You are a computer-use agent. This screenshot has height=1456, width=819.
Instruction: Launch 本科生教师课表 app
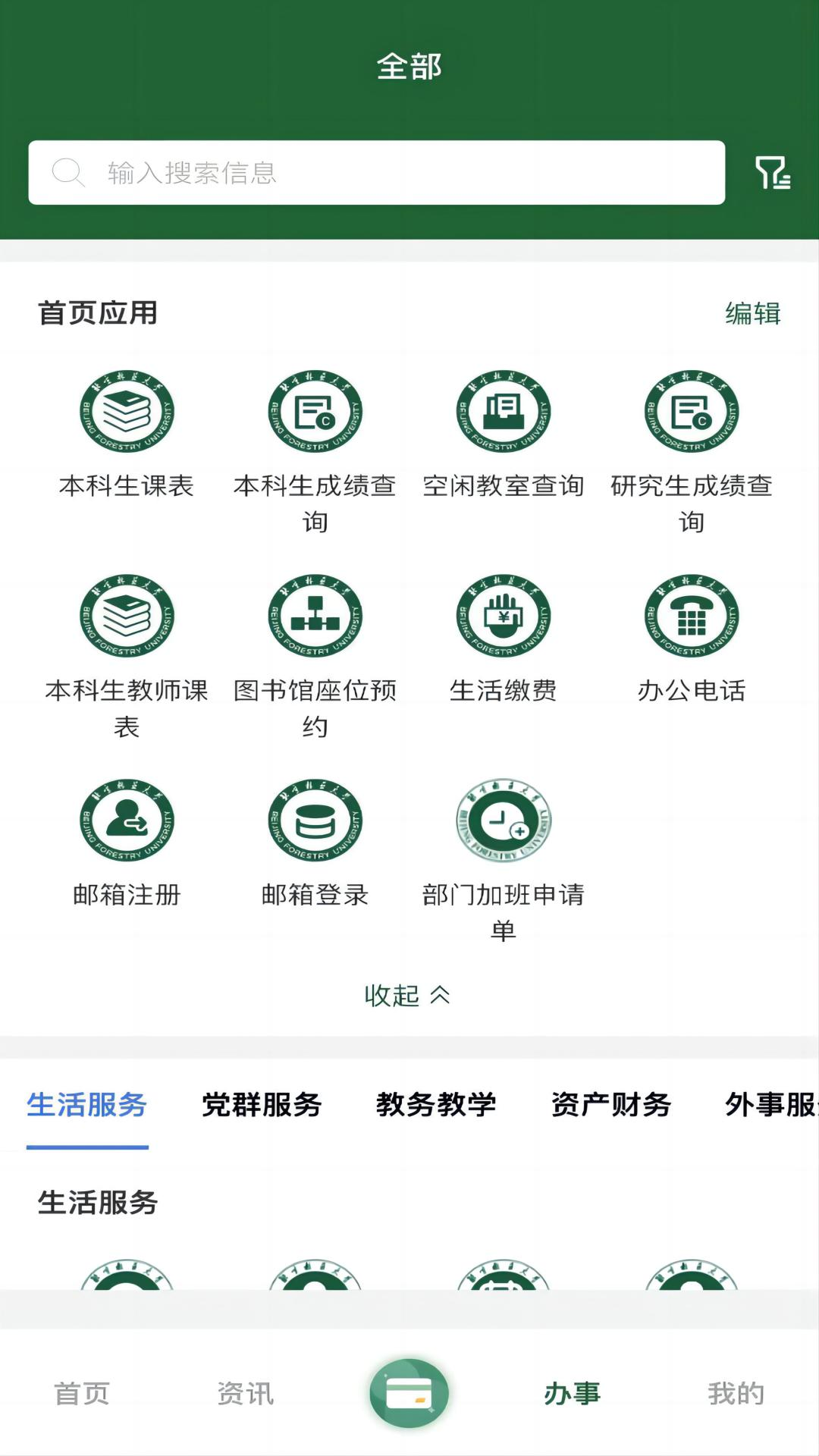[x=126, y=617]
